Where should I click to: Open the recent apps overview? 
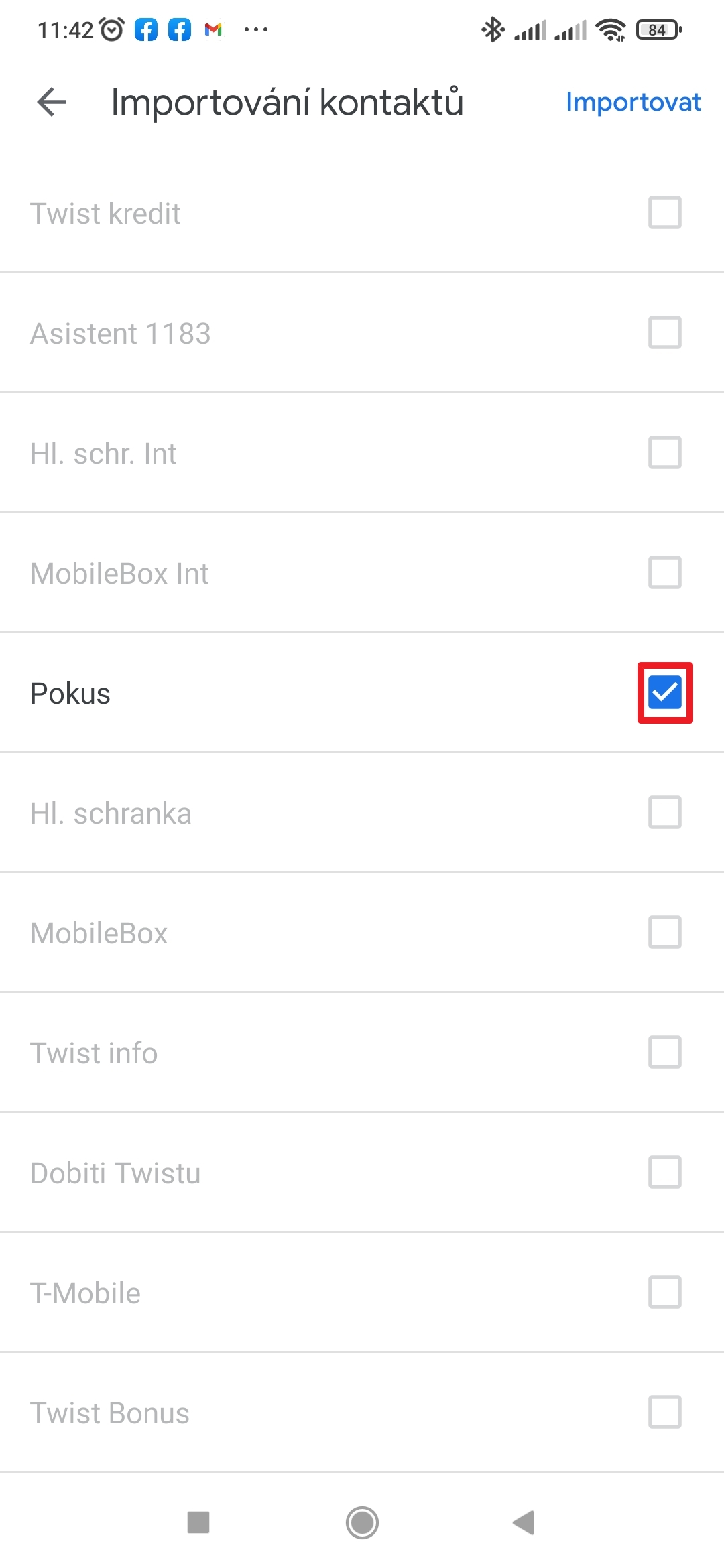pyautogui.click(x=198, y=1522)
